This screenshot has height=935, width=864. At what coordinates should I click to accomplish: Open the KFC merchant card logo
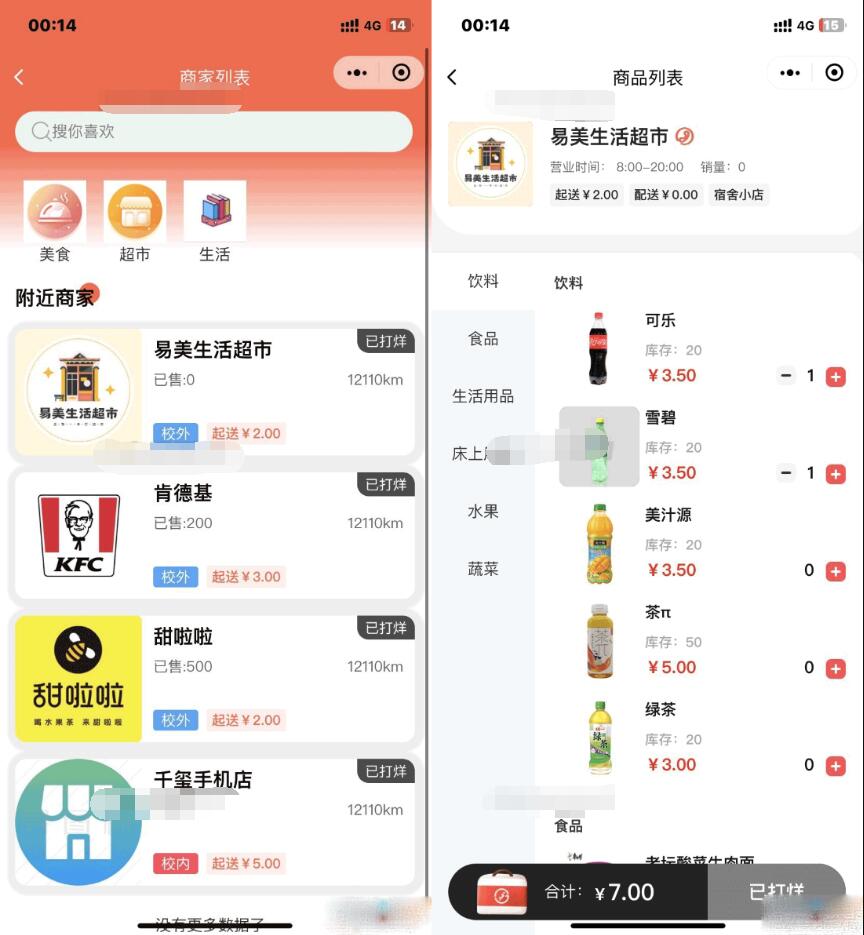[x=78, y=534]
